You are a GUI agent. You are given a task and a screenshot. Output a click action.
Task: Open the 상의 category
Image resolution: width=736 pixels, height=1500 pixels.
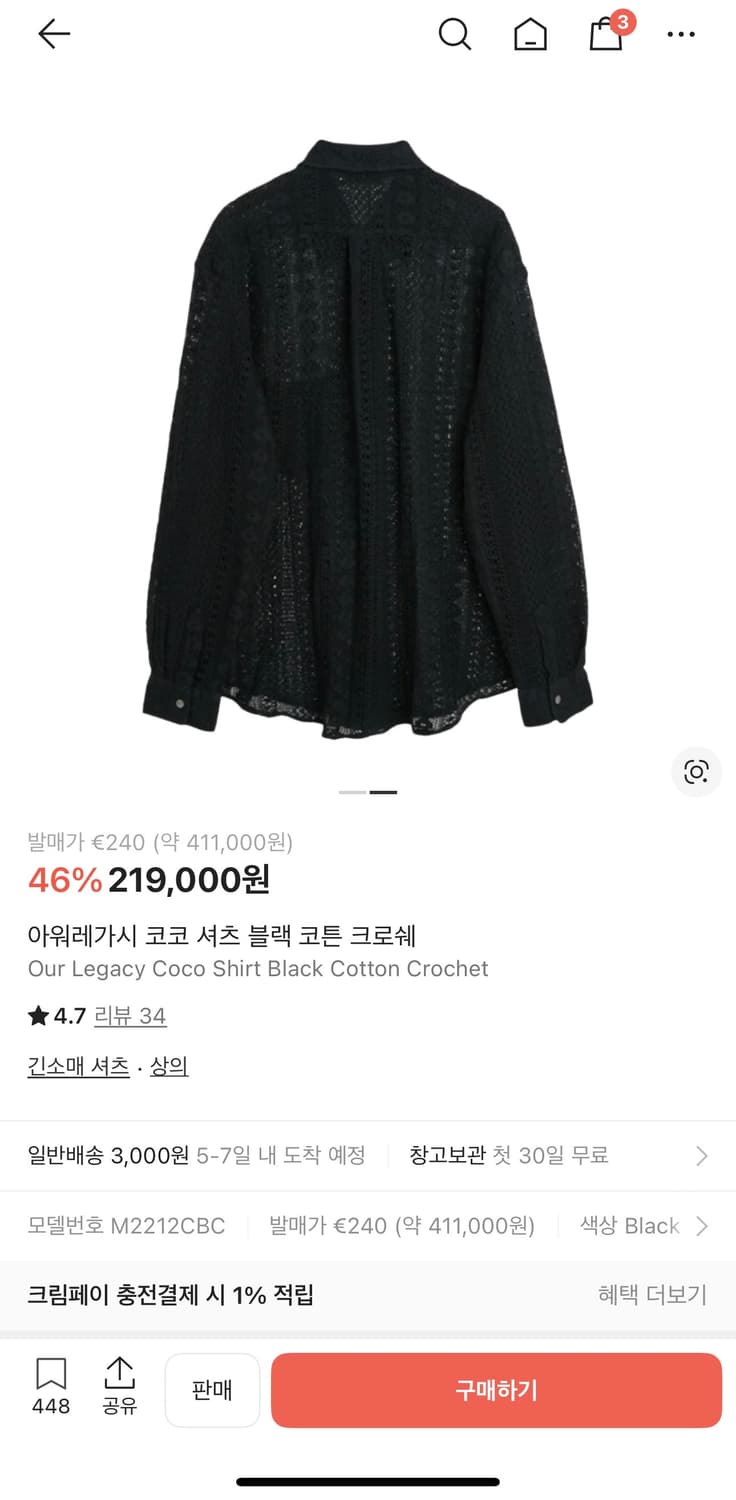tap(168, 1065)
